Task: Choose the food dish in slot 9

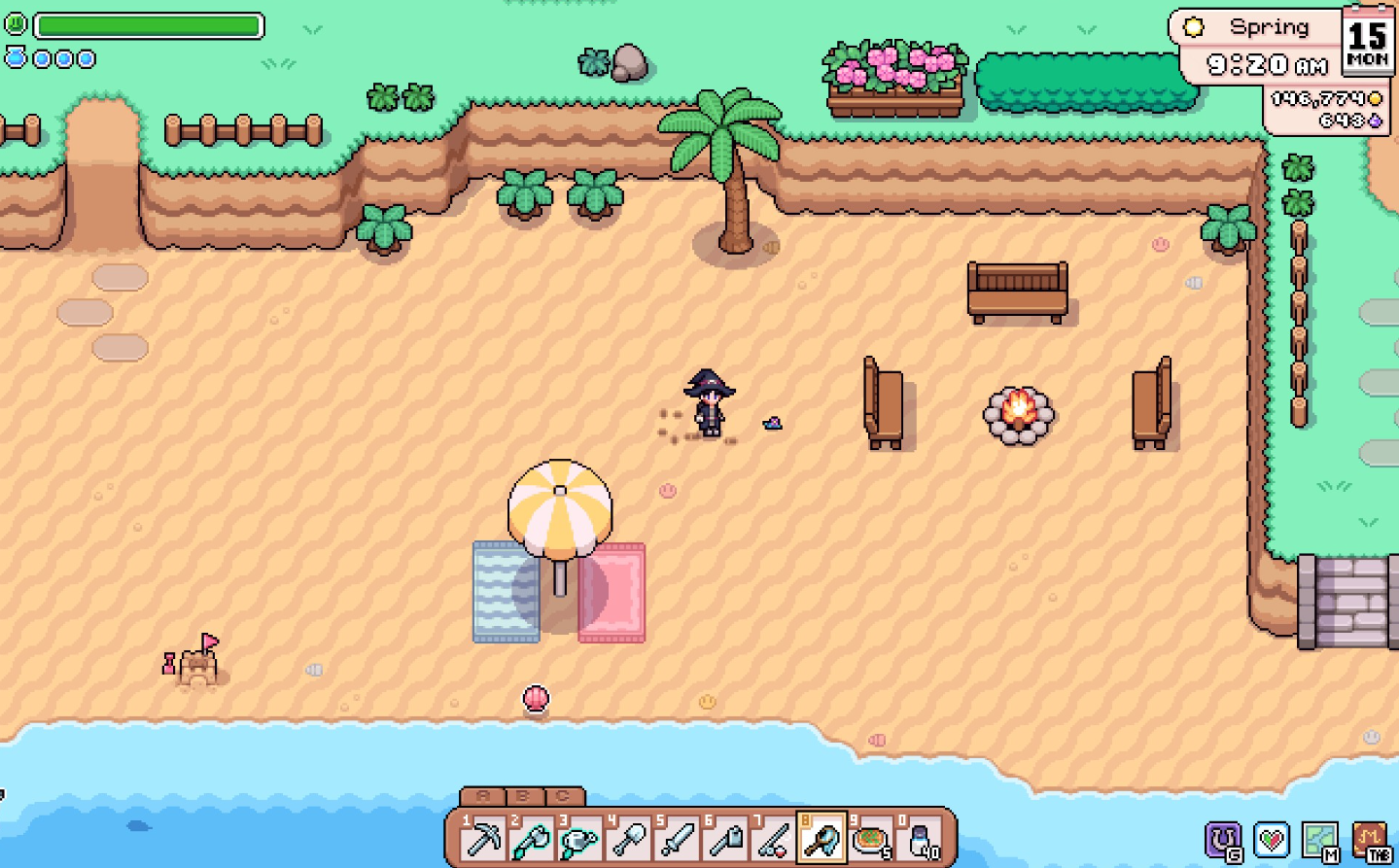Action: click(x=871, y=838)
